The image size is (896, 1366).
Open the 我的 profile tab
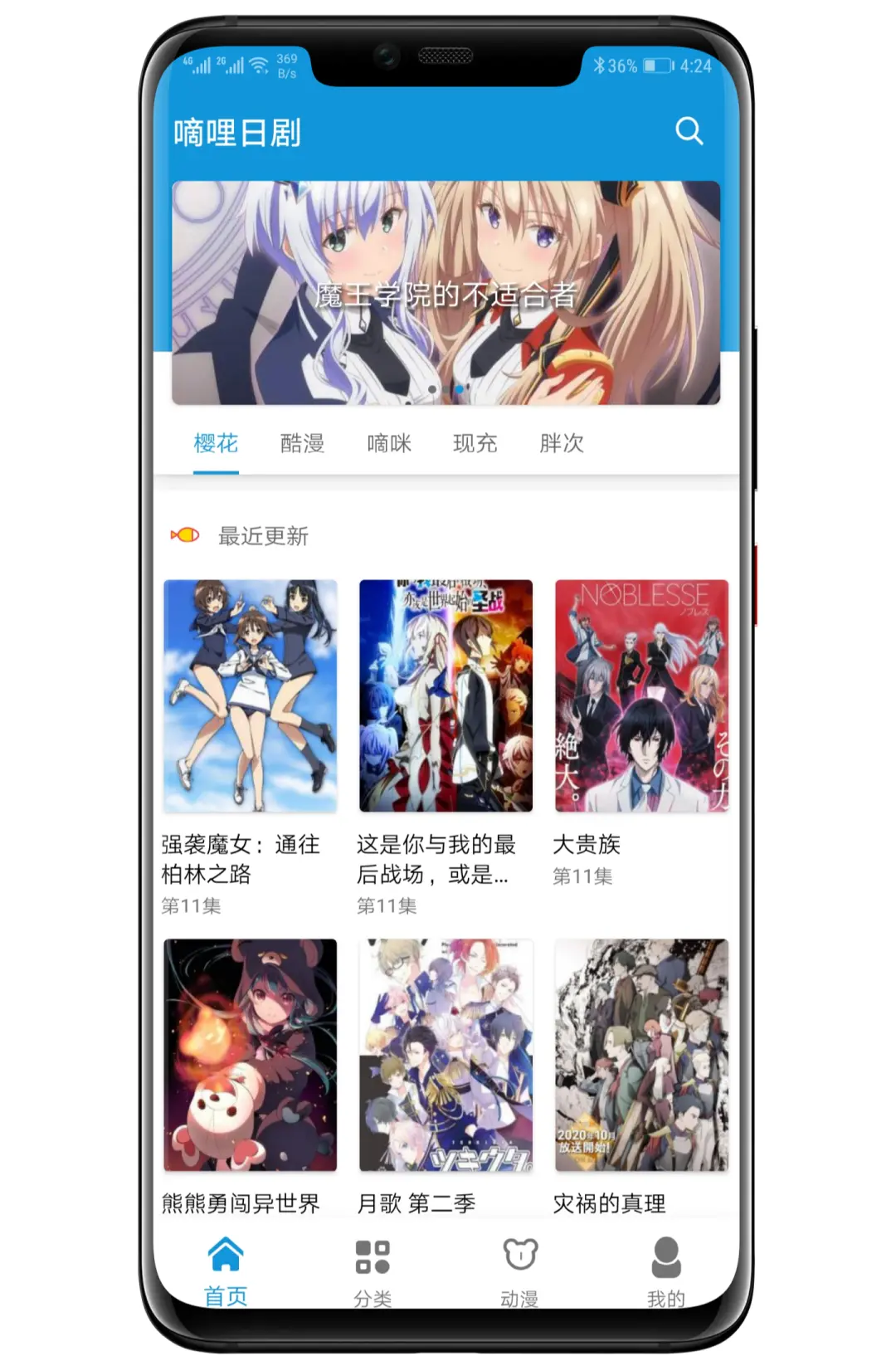665,1270
